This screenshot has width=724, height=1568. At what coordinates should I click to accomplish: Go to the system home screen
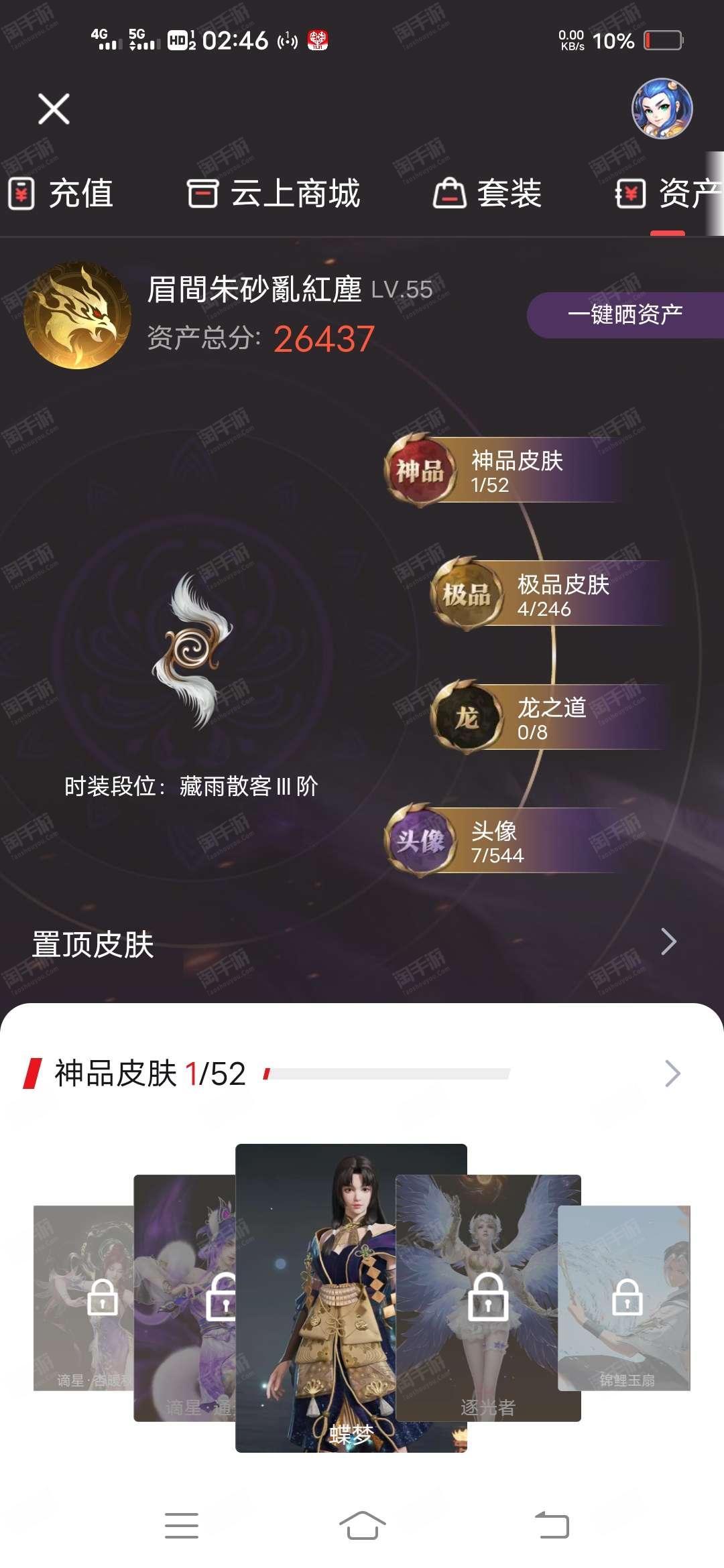coord(362,1526)
